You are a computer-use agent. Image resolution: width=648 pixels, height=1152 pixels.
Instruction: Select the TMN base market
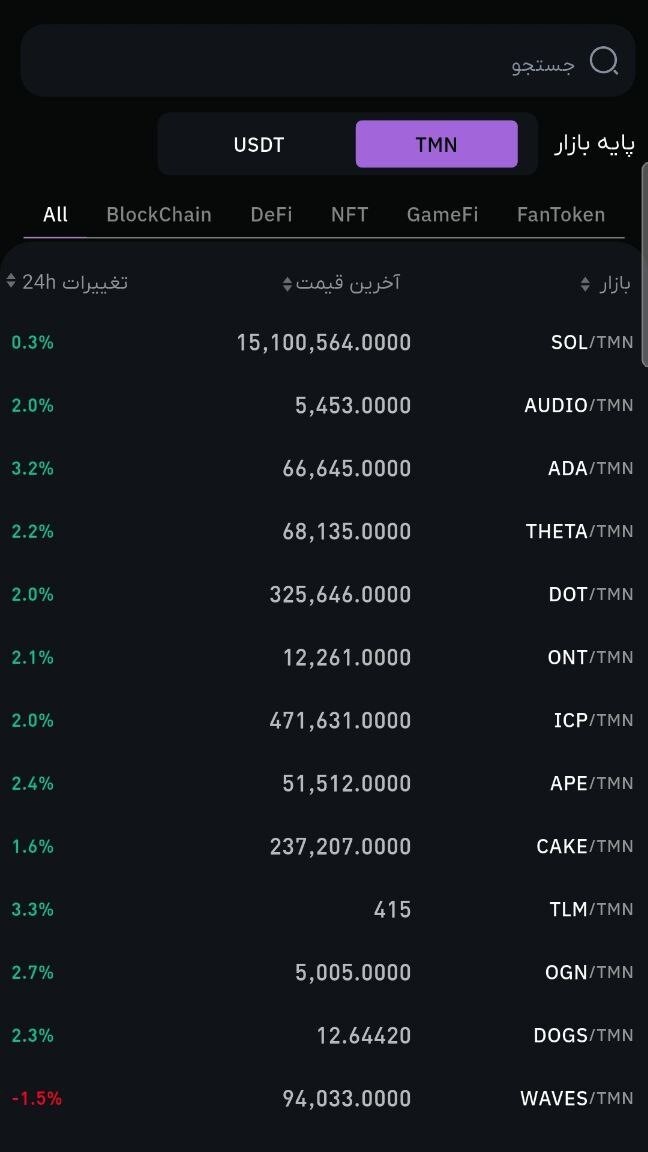tap(436, 145)
